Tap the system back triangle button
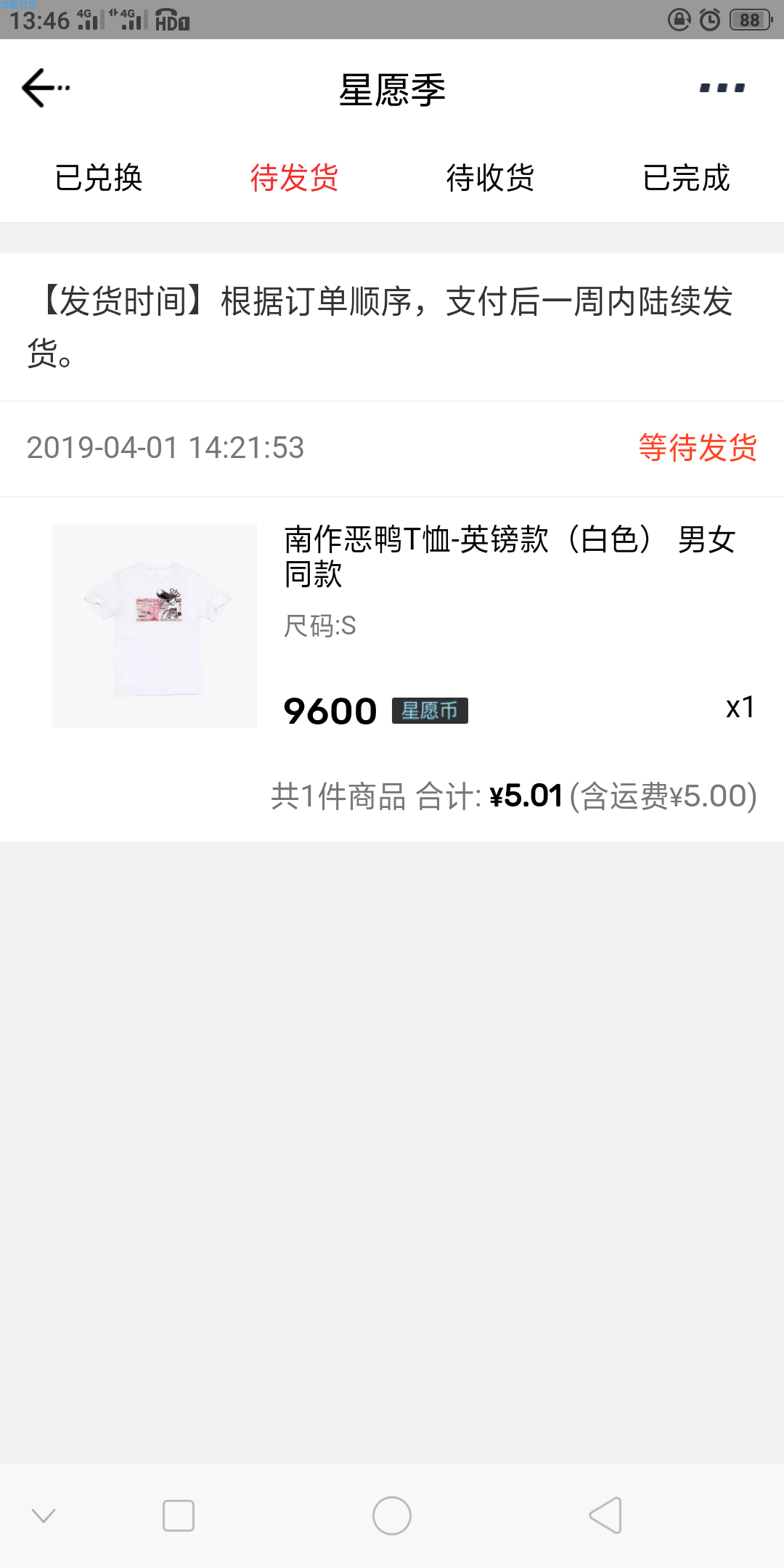Viewport: 784px width, 1568px height. pos(605,1516)
